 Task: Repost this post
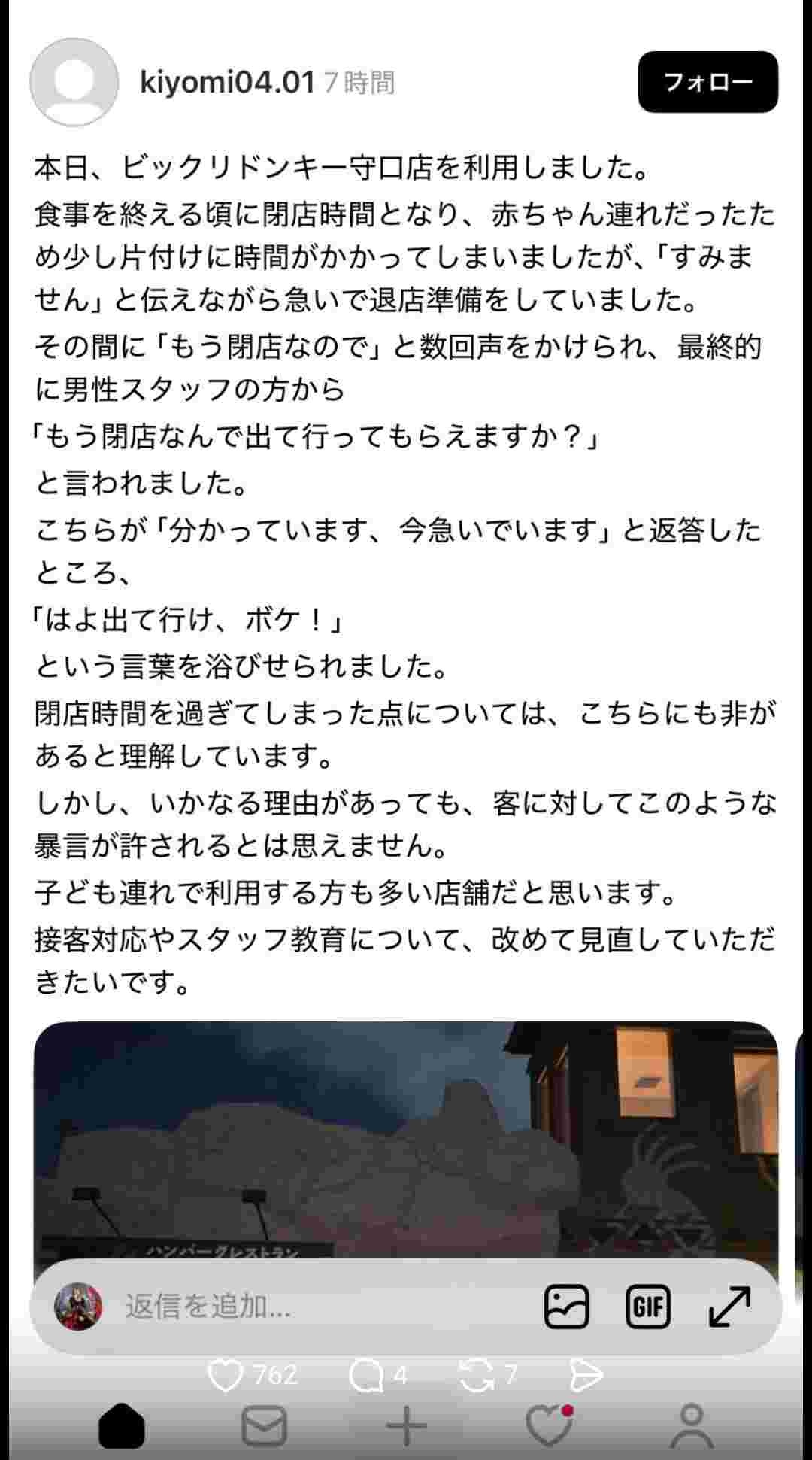click(x=477, y=1376)
